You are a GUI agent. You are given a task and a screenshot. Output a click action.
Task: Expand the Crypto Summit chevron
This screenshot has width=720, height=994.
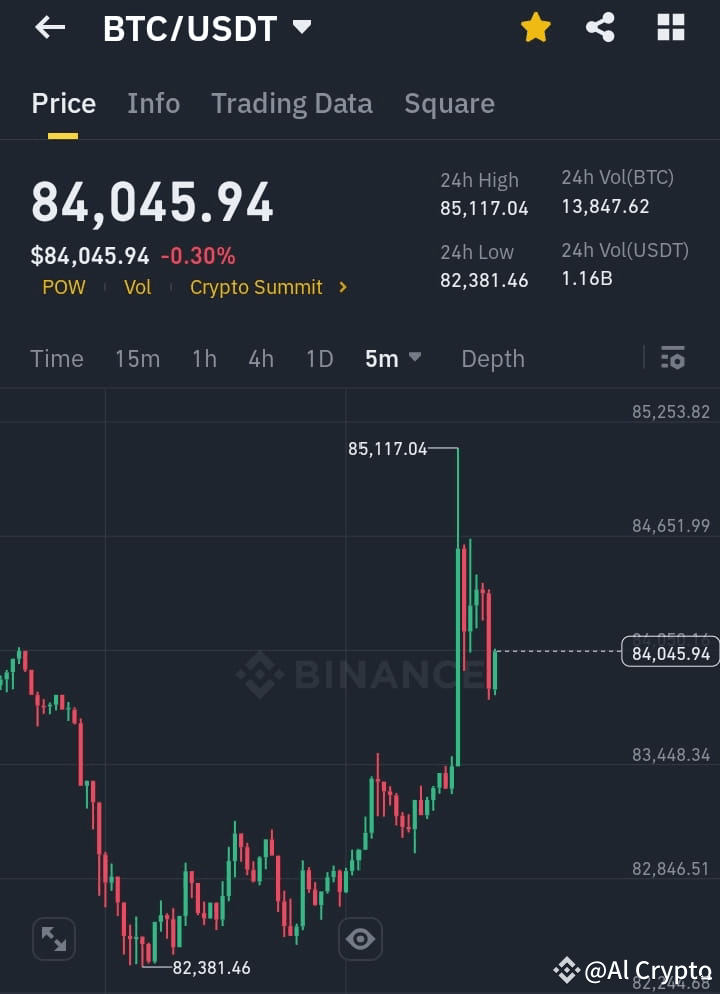(342, 288)
